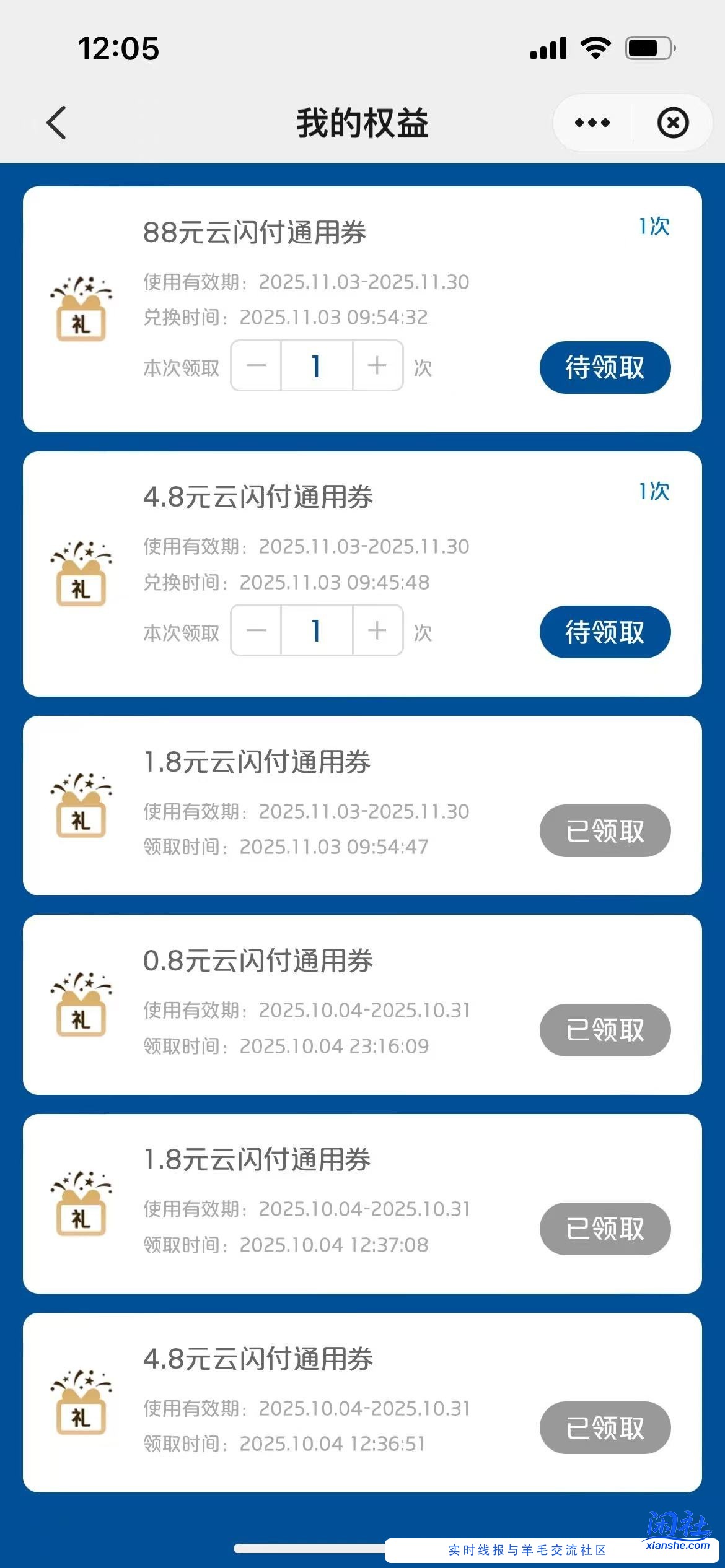Tap 待领取 to claim the 4.8元 coupon
The width and height of the screenshot is (725, 1568).
pyautogui.click(x=605, y=631)
